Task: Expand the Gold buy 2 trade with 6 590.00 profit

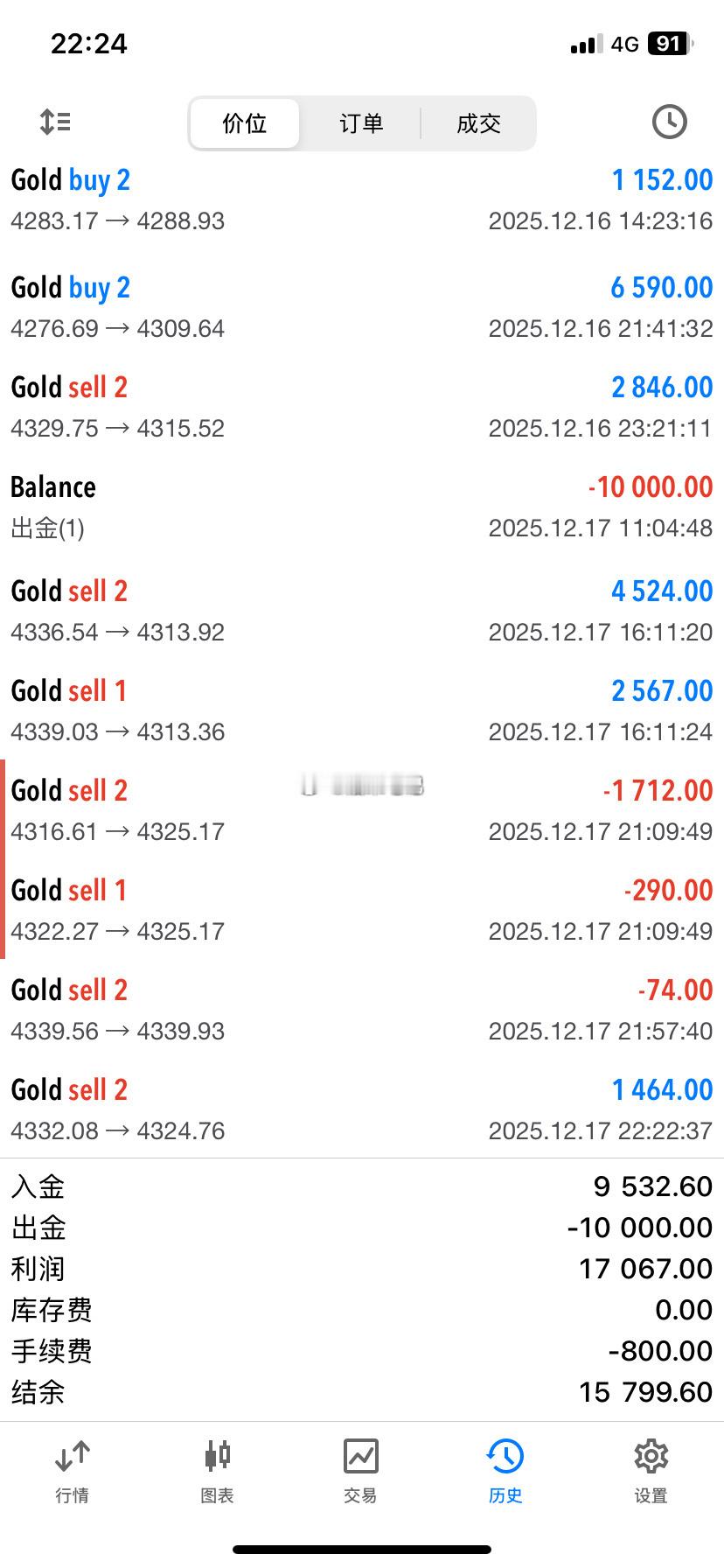Action: 362,307
